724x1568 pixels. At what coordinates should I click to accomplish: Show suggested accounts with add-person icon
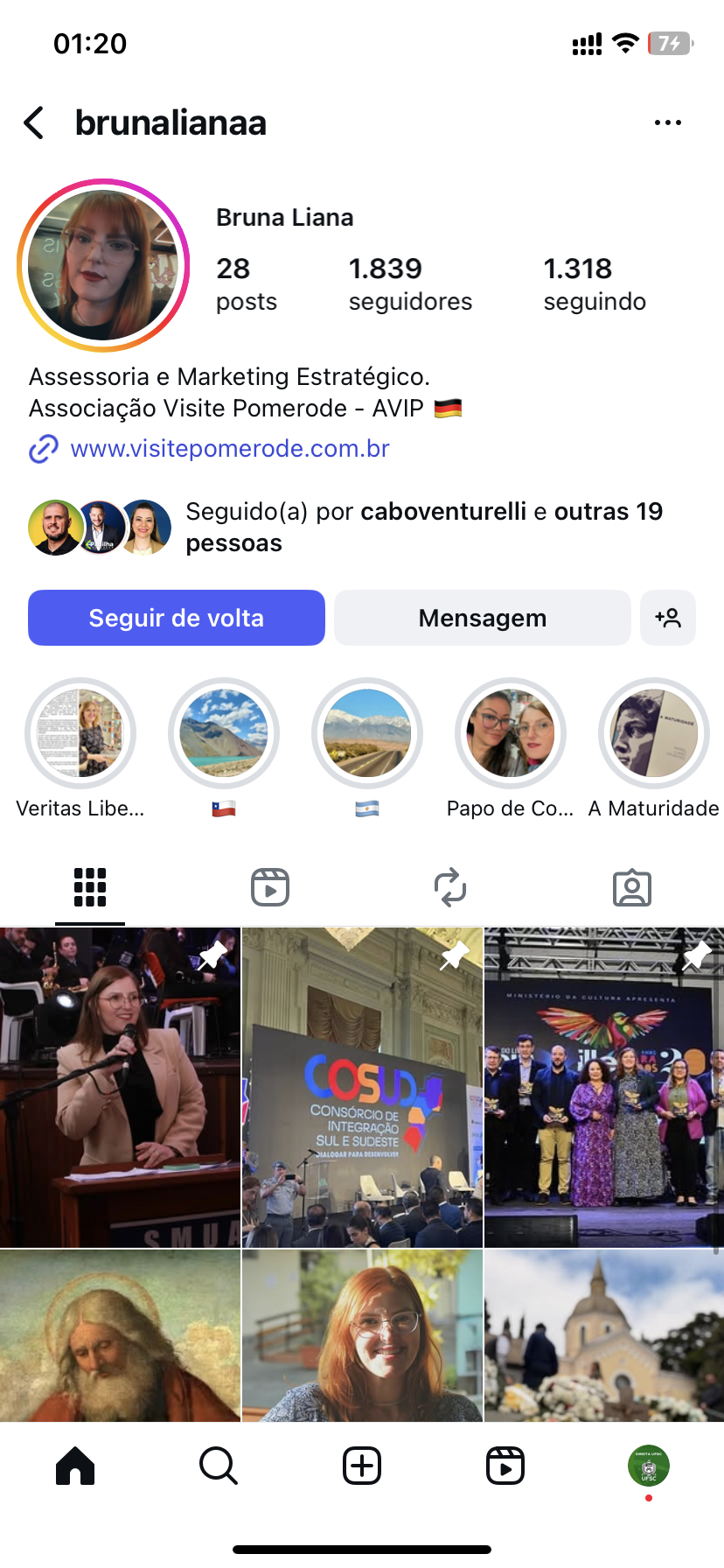point(668,618)
